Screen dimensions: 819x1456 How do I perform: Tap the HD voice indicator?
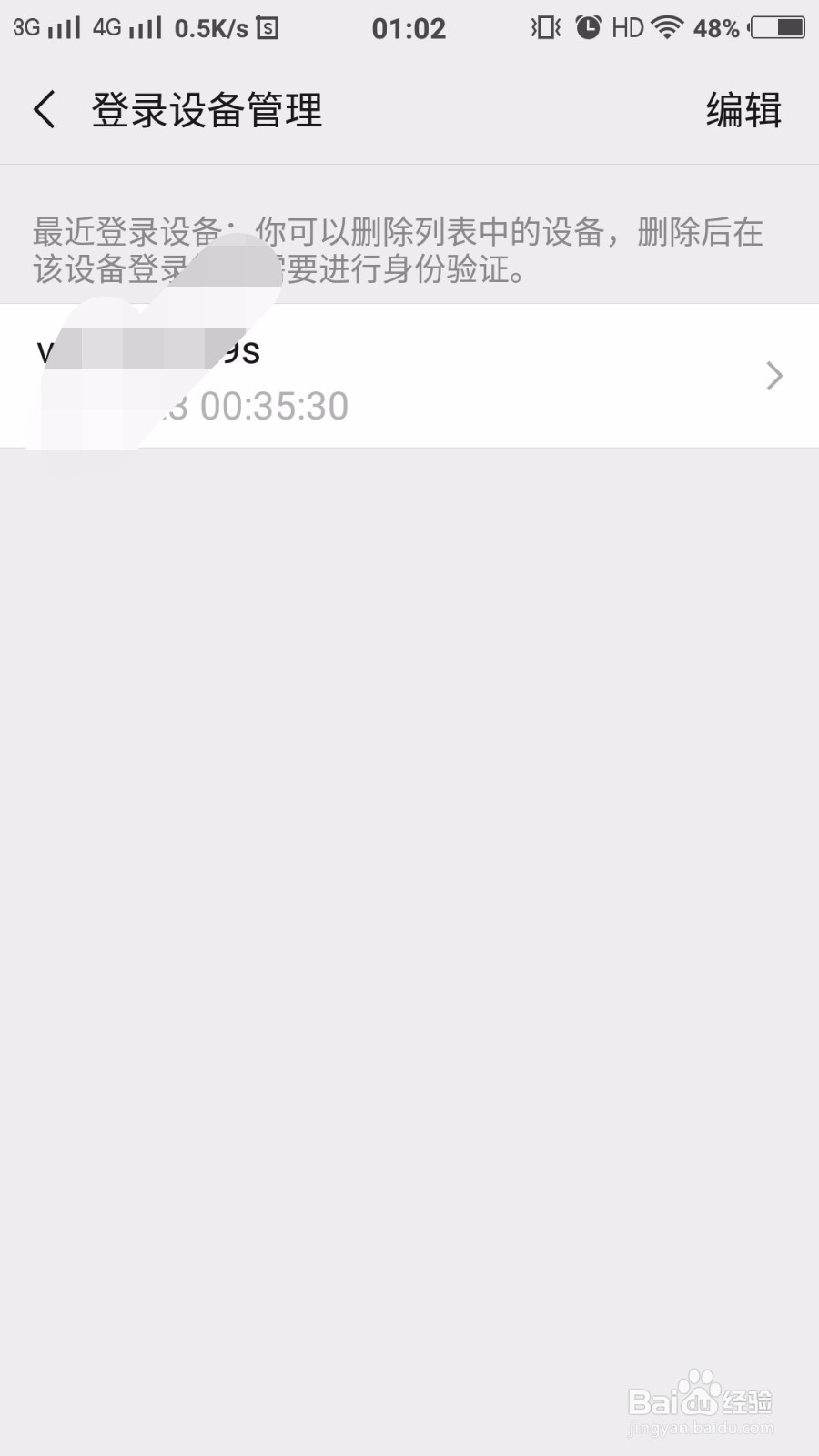(630, 27)
